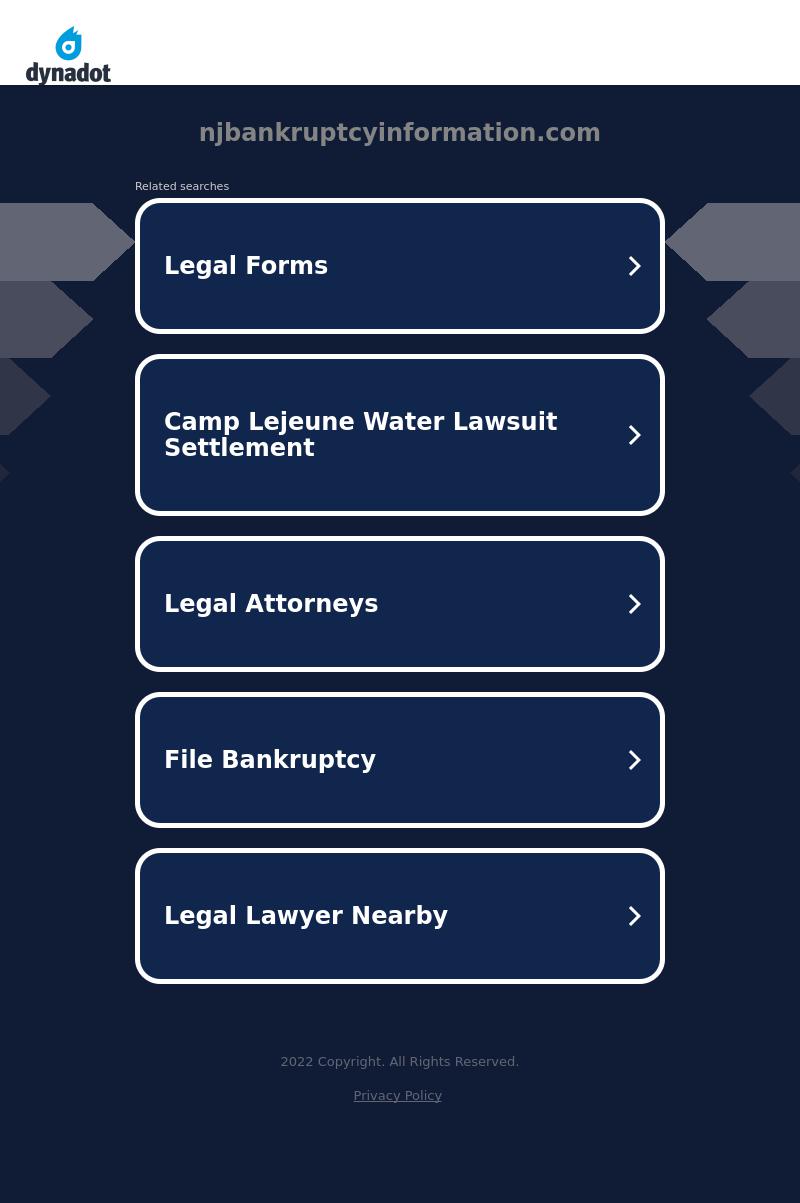Expand the Legal Forms search suggestion
Viewport: 800px width, 1203px height.
pyautogui.click(x=400, y=265)
